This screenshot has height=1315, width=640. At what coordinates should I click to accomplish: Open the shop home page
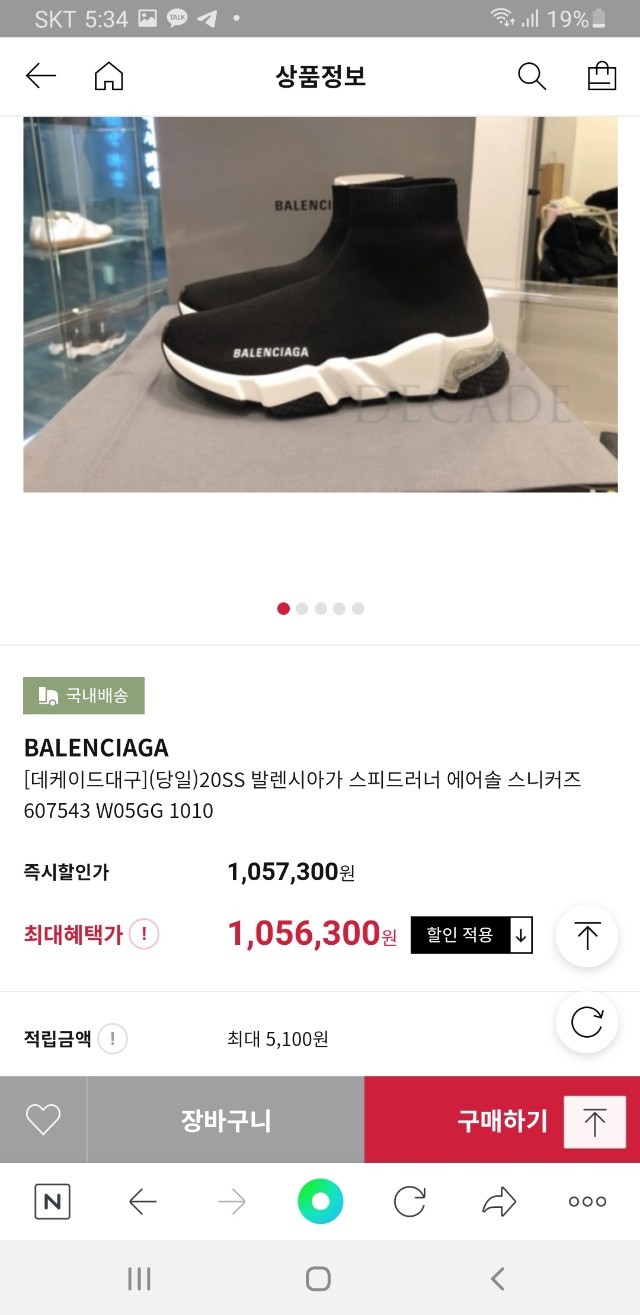108,76
